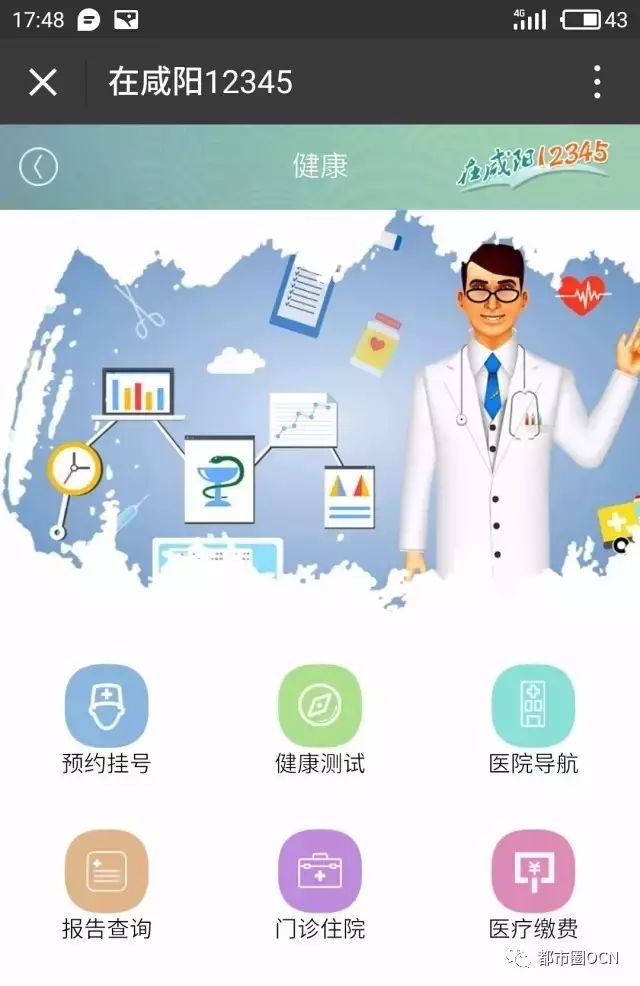Open the three-dot overflow menu
Image resolution: width=640 pixels, height=986 pixels.
click(597, 82)
